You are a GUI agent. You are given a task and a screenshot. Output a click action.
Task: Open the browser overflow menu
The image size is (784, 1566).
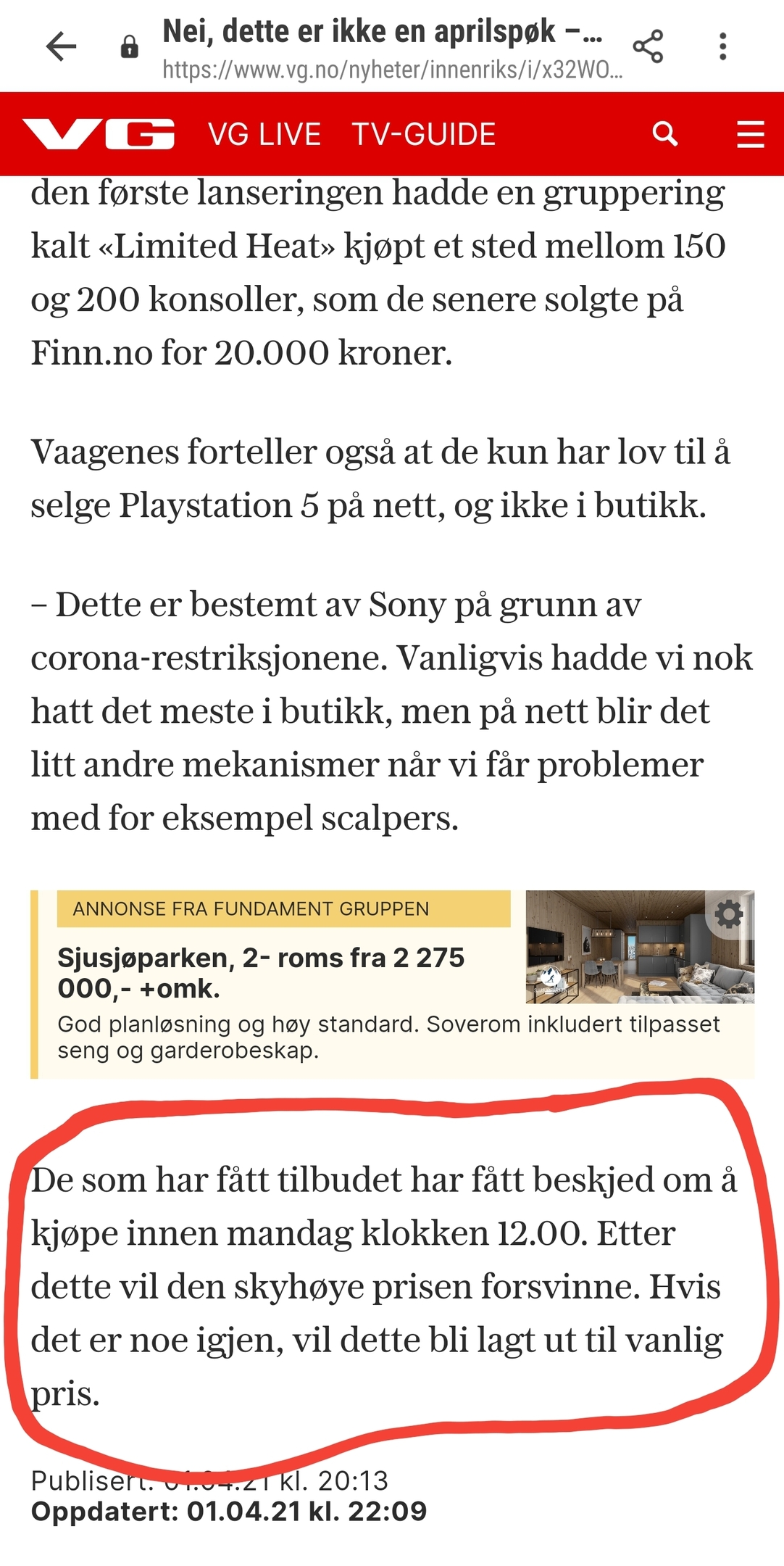pyautogui.click(x=722, y=47)
